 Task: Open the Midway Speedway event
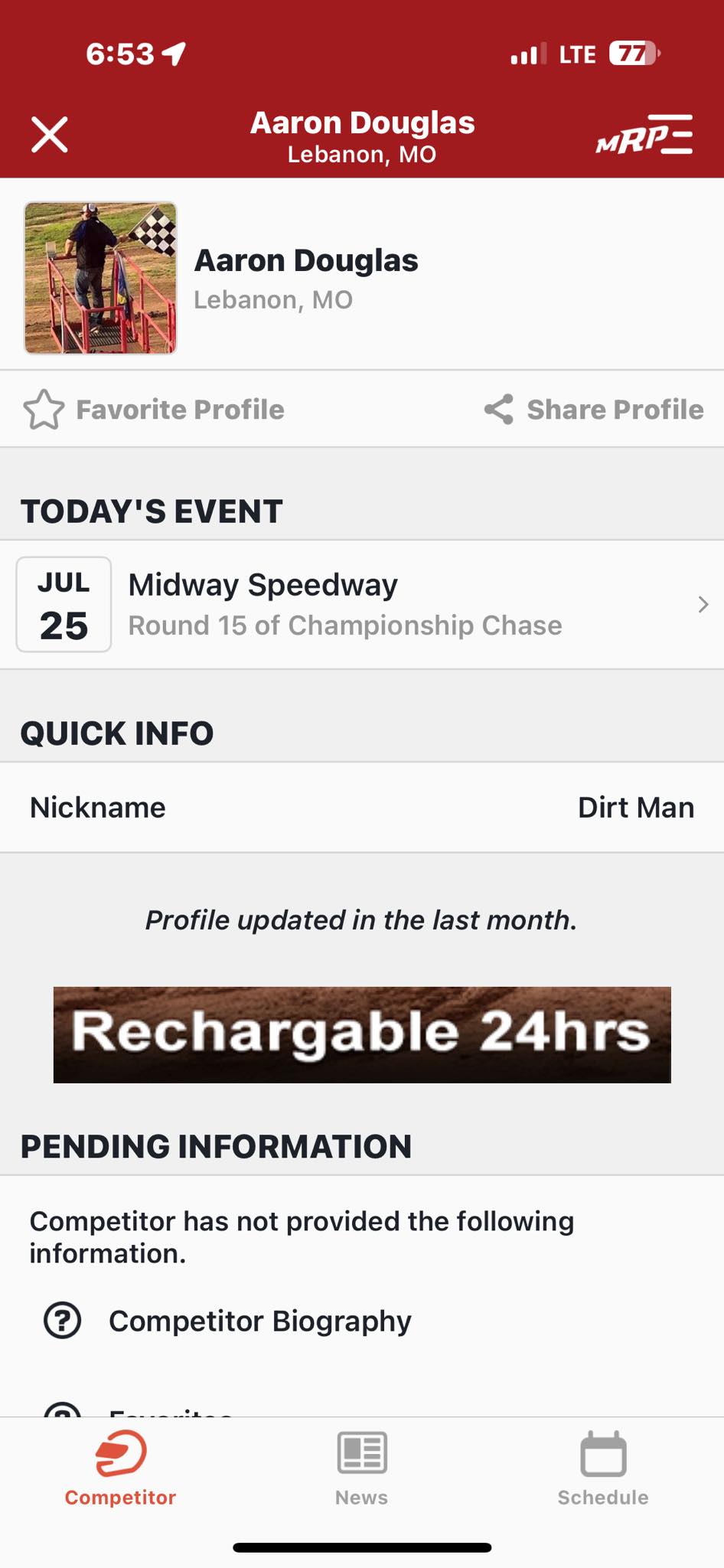362,605
